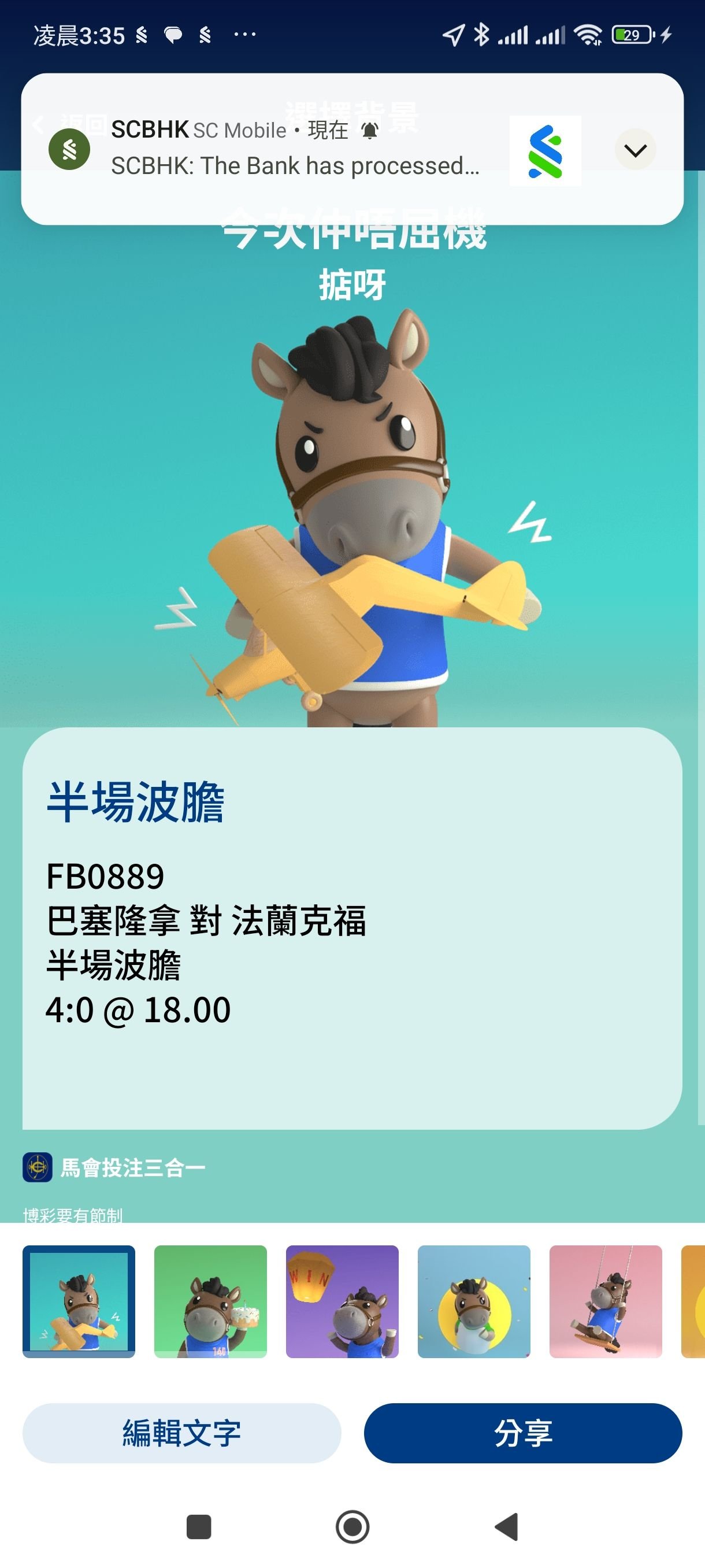This screenshot has height=1568, width=705.
Task: Select the airplane horse background
Action: point(79,1301)
